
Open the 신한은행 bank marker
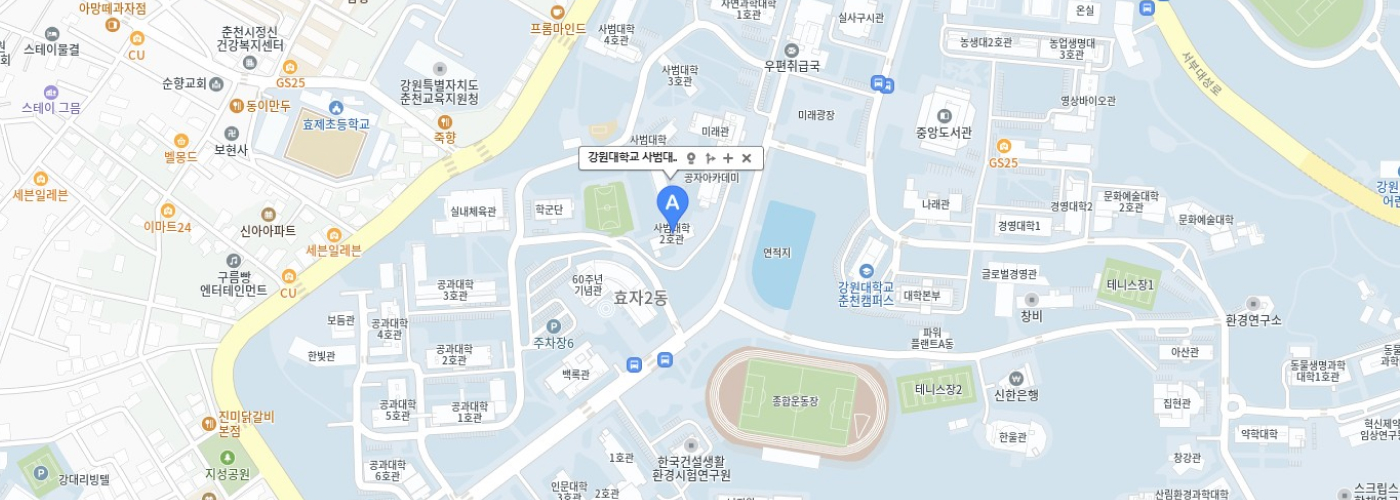(1017, 378)
